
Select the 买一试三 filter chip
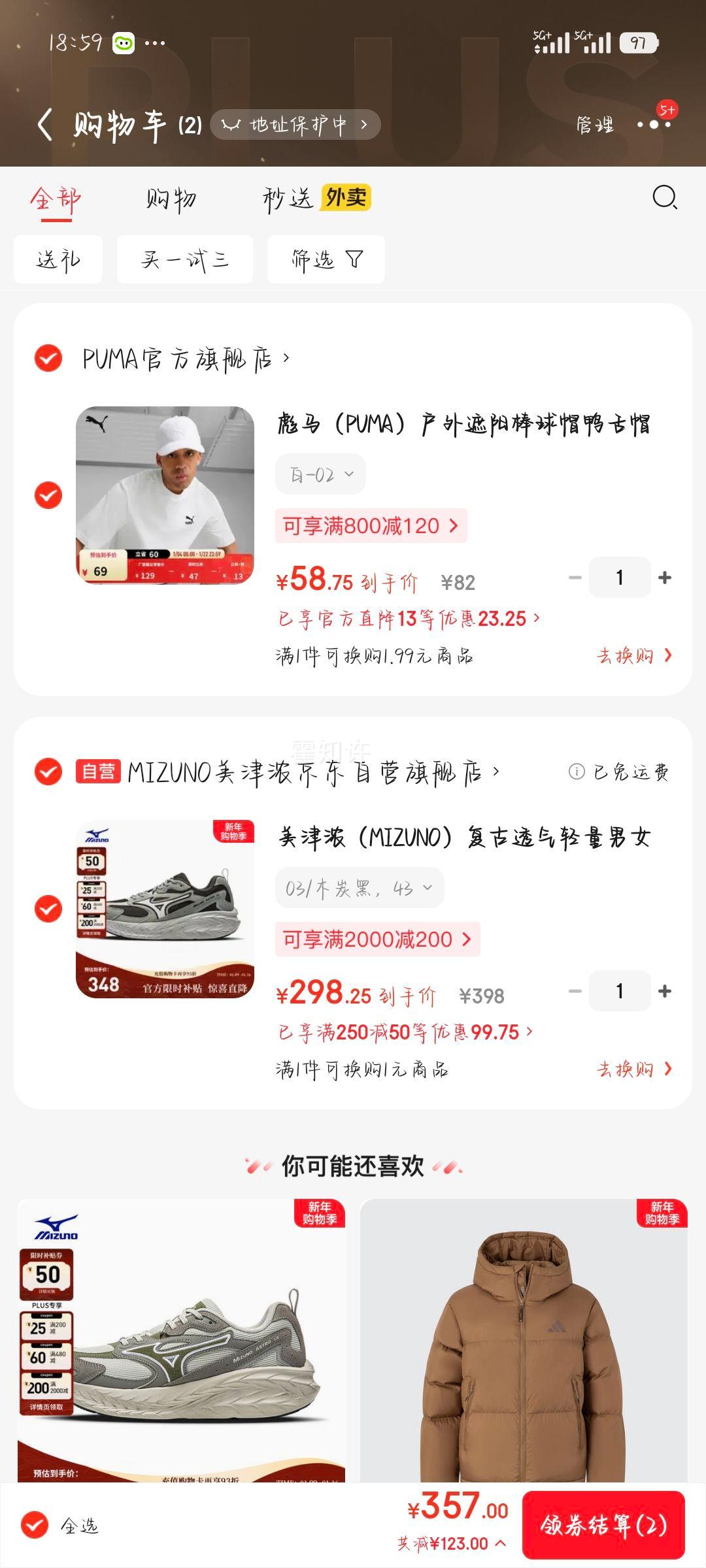click(185, 259)
